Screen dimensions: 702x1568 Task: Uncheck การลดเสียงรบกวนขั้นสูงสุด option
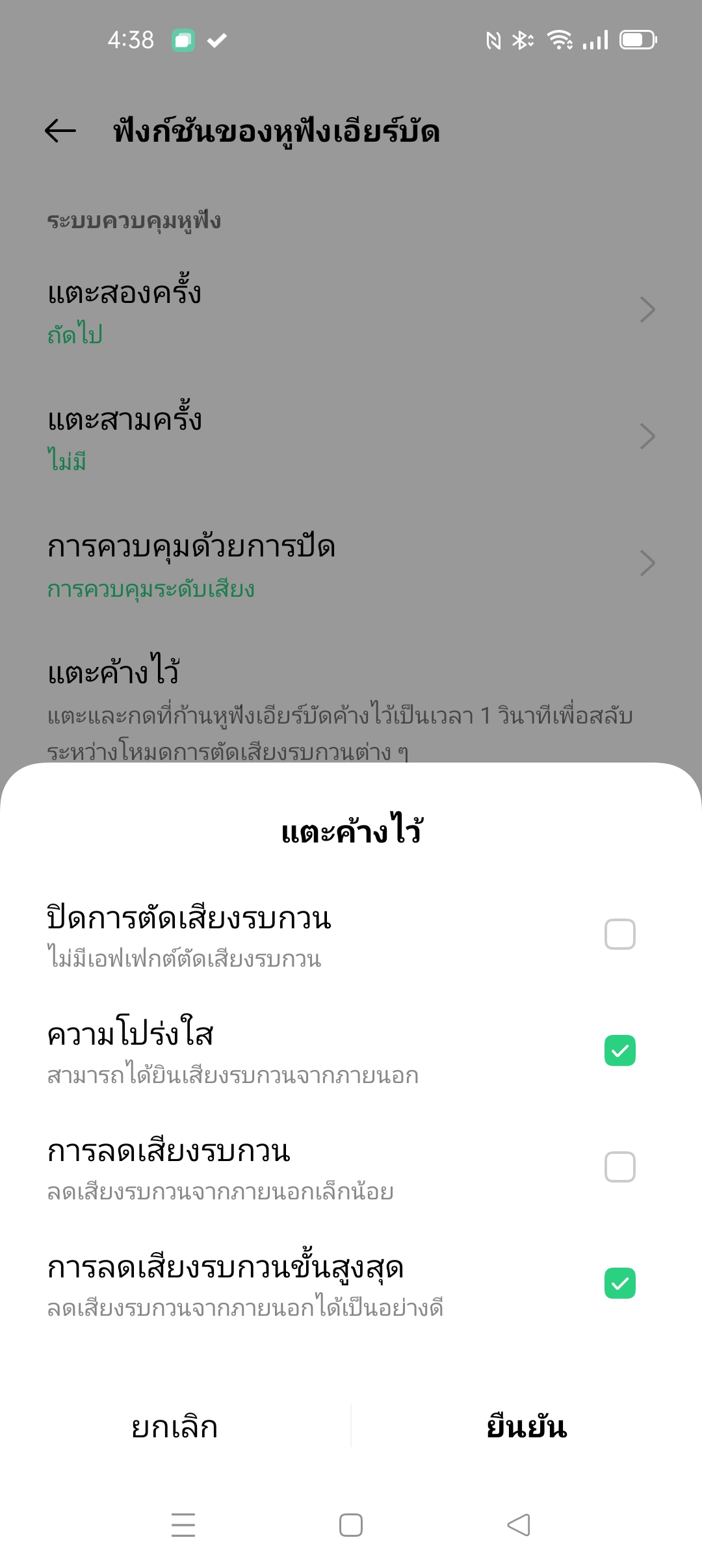[619, 1283]
